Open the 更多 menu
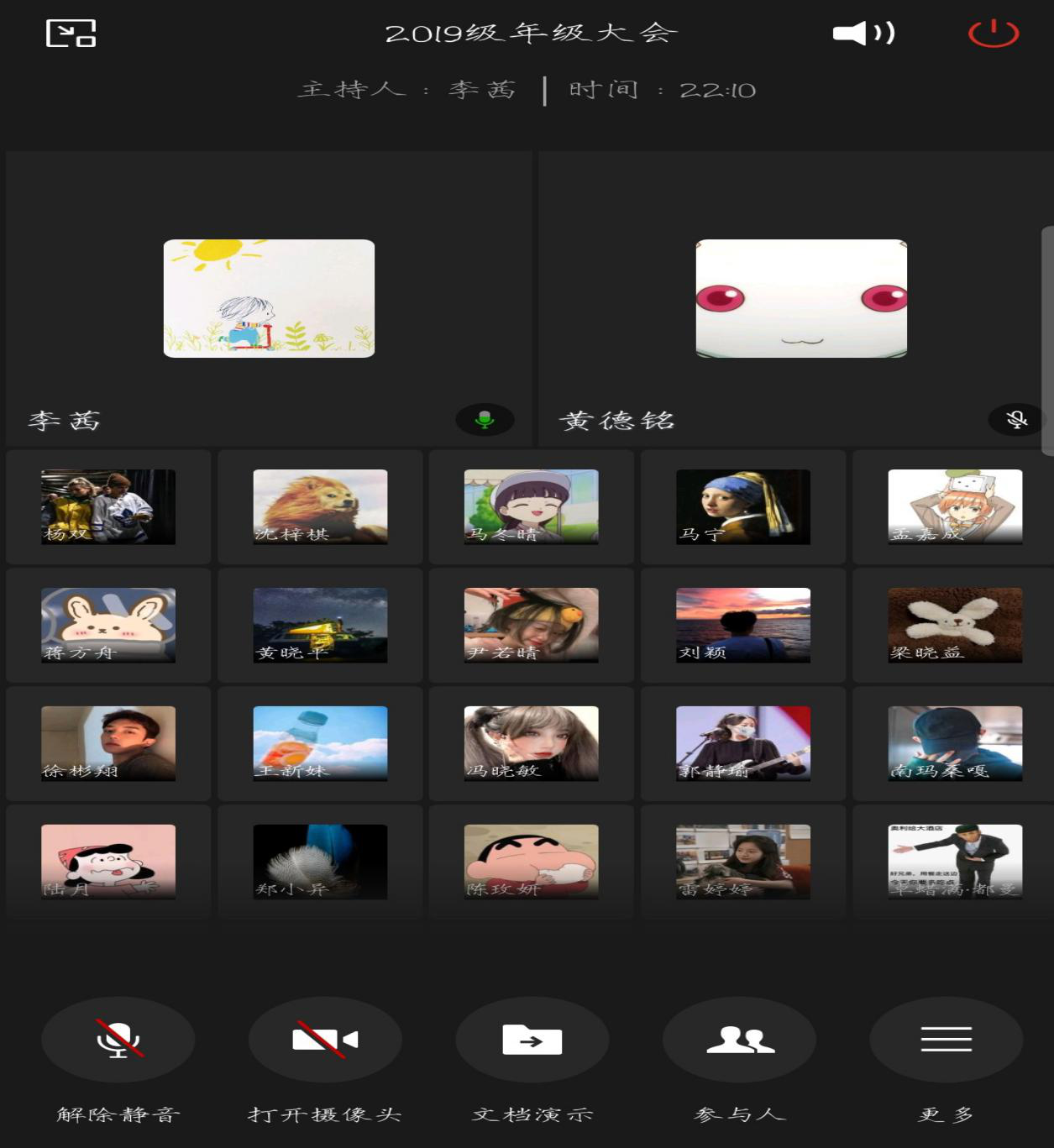 [946, 1040]
